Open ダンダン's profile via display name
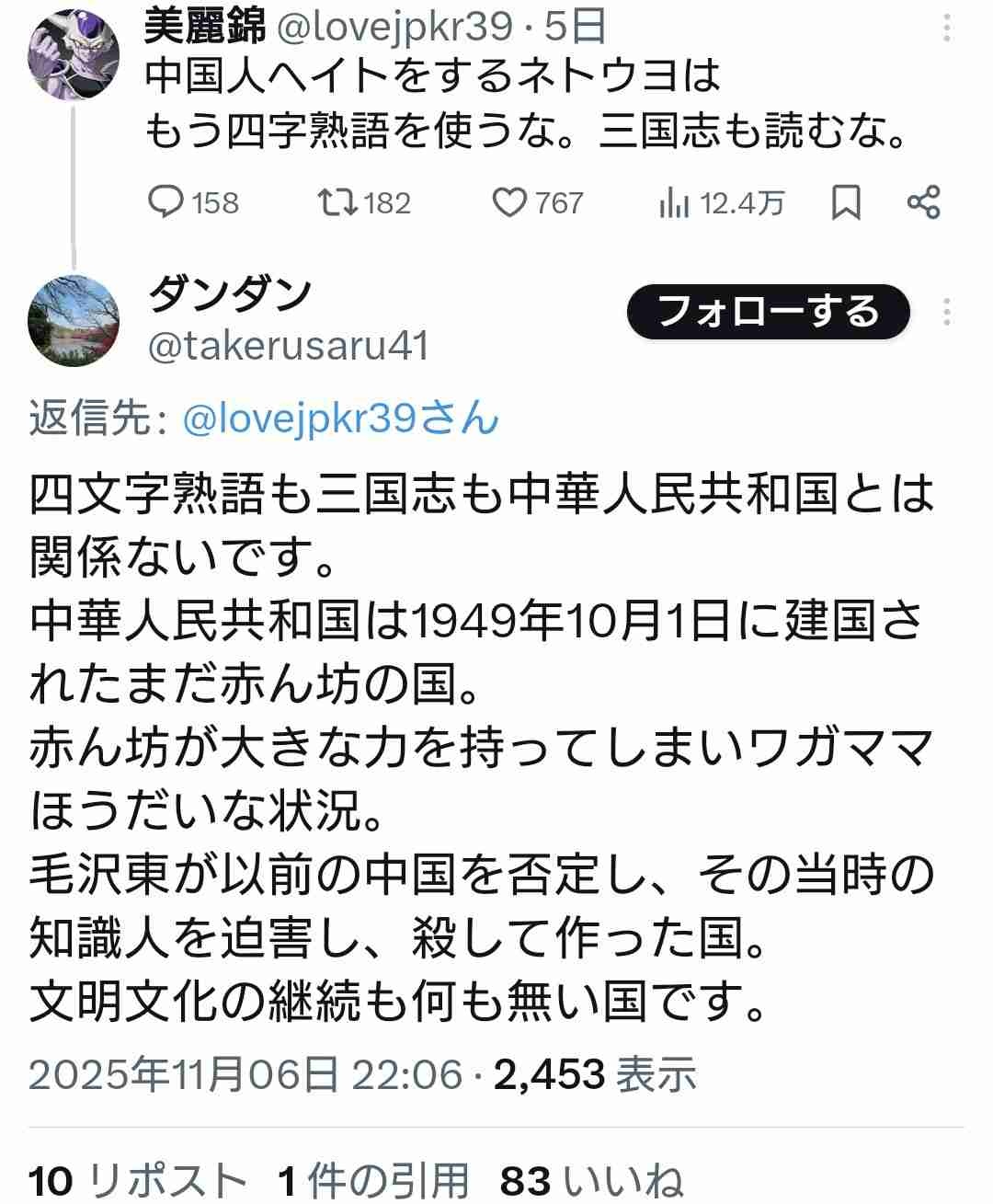993x1204 pixels. coord(230,295)
